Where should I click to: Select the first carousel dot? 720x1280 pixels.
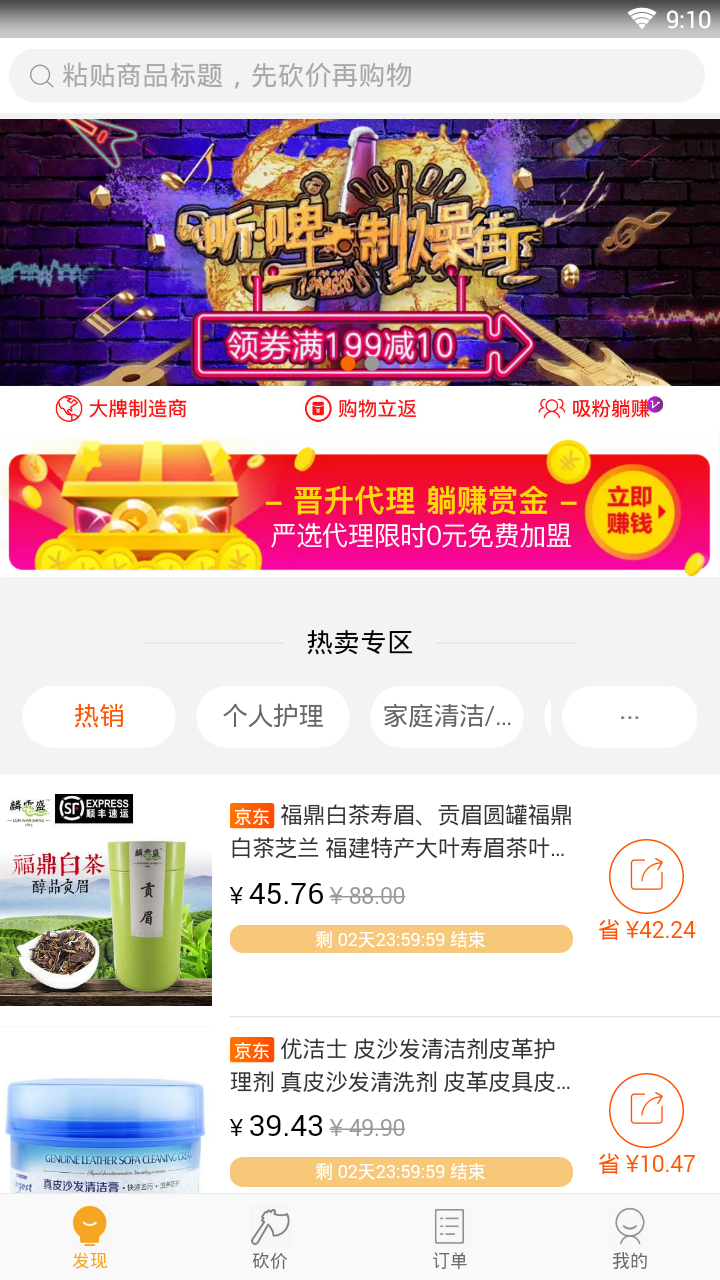tap(349, 364)
